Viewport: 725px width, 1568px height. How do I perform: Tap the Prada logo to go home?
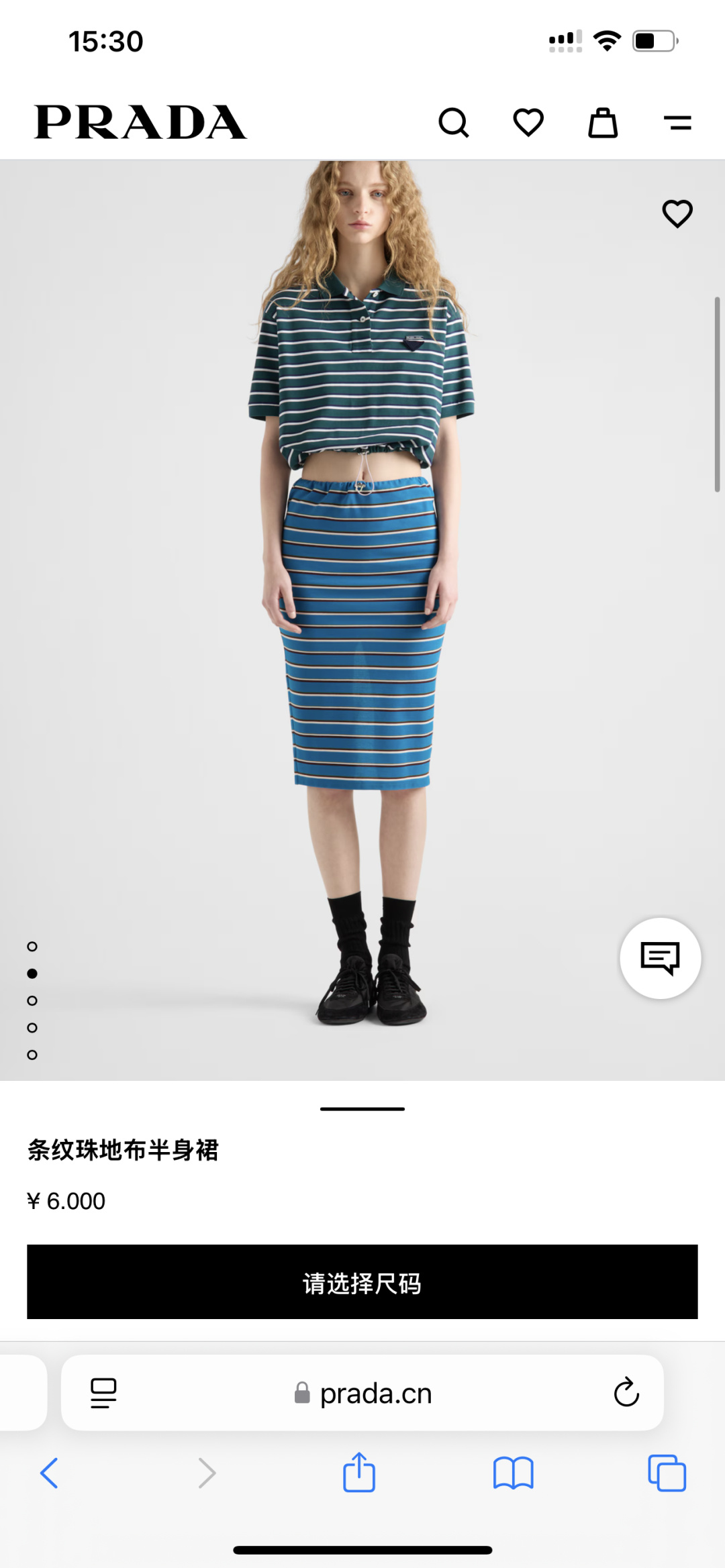pos(140,122)
